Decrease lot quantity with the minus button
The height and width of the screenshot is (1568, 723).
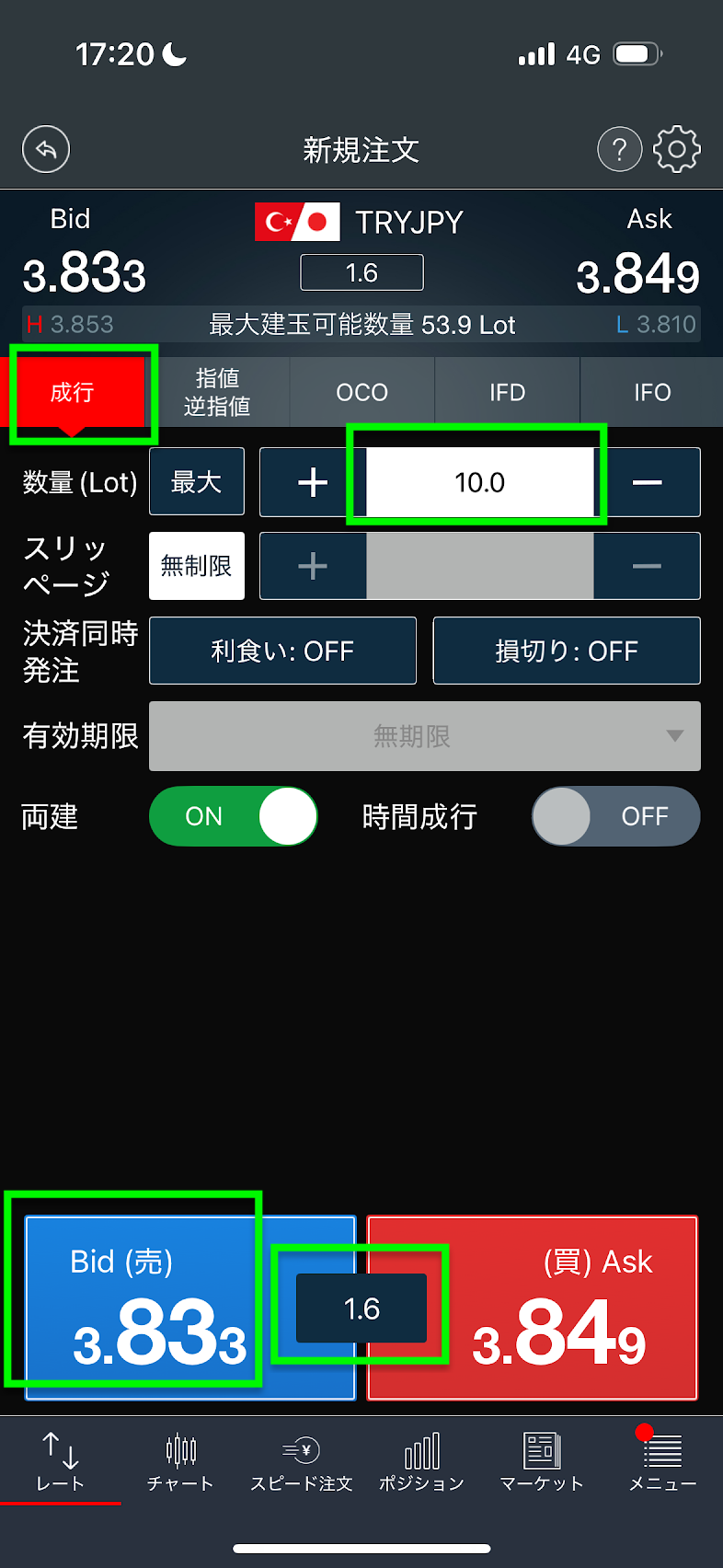click(x=648, y=482)
